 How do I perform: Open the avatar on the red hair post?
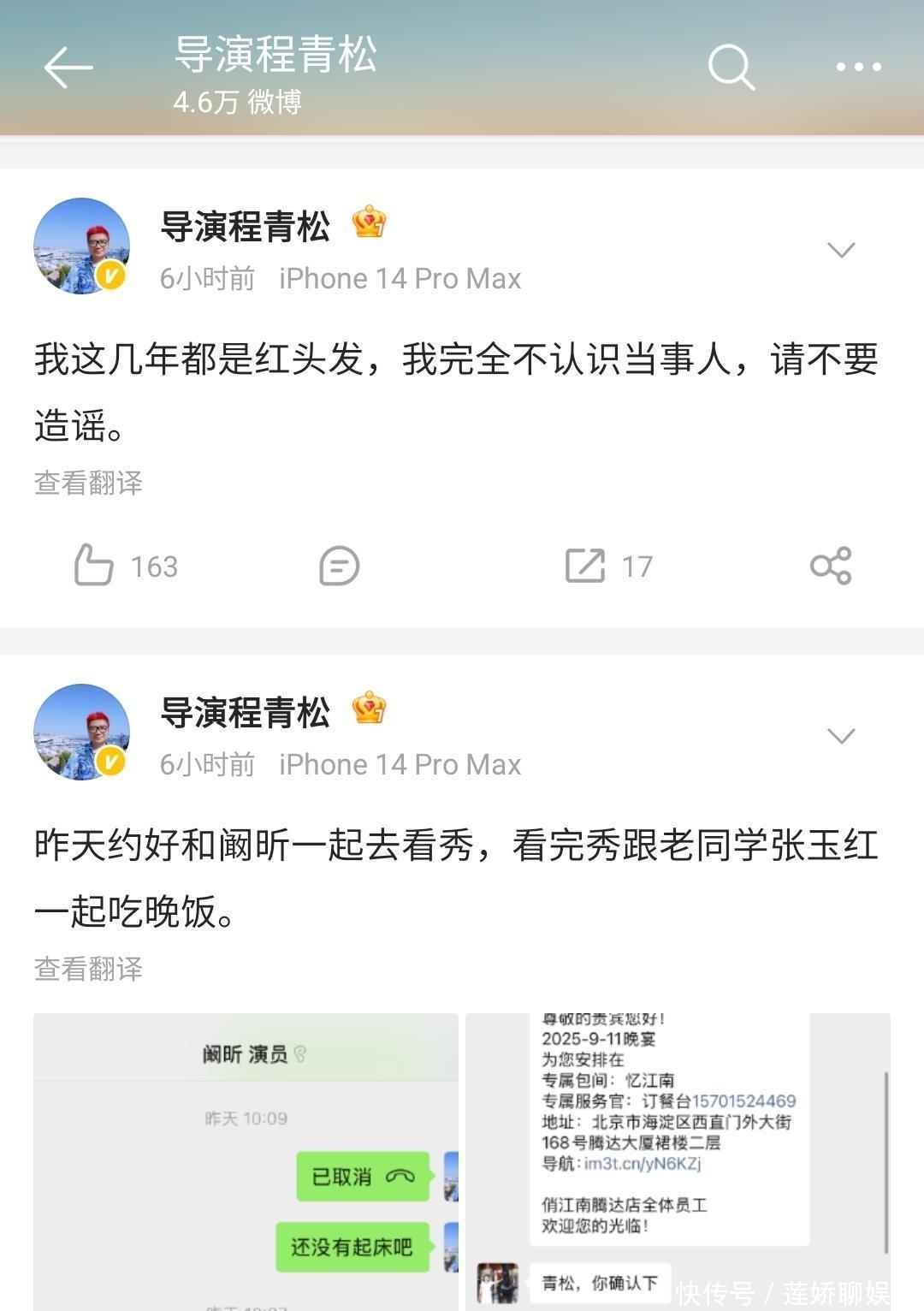[x=82, y=246]
